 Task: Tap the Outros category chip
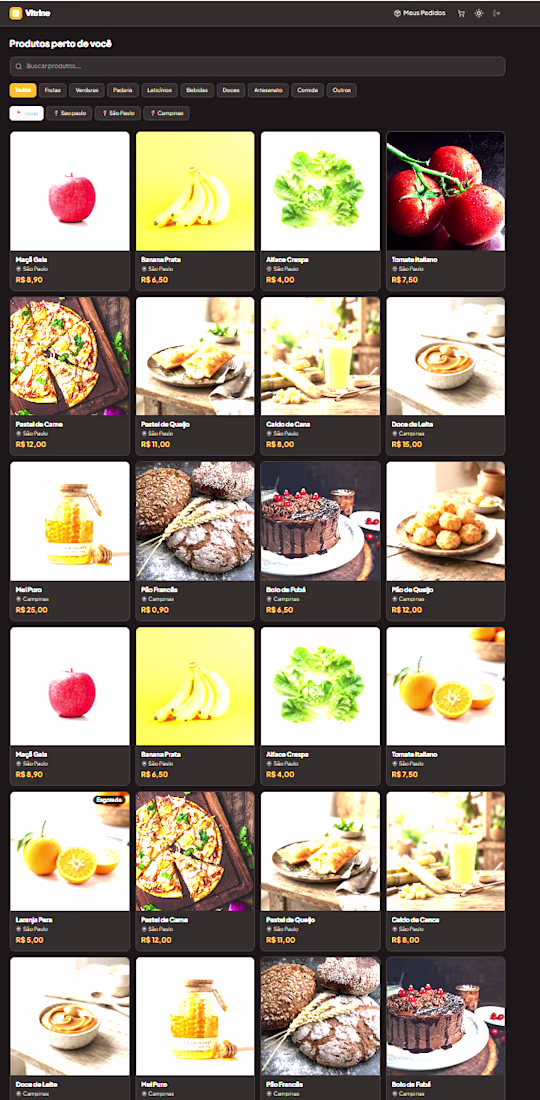coord(342,90)
